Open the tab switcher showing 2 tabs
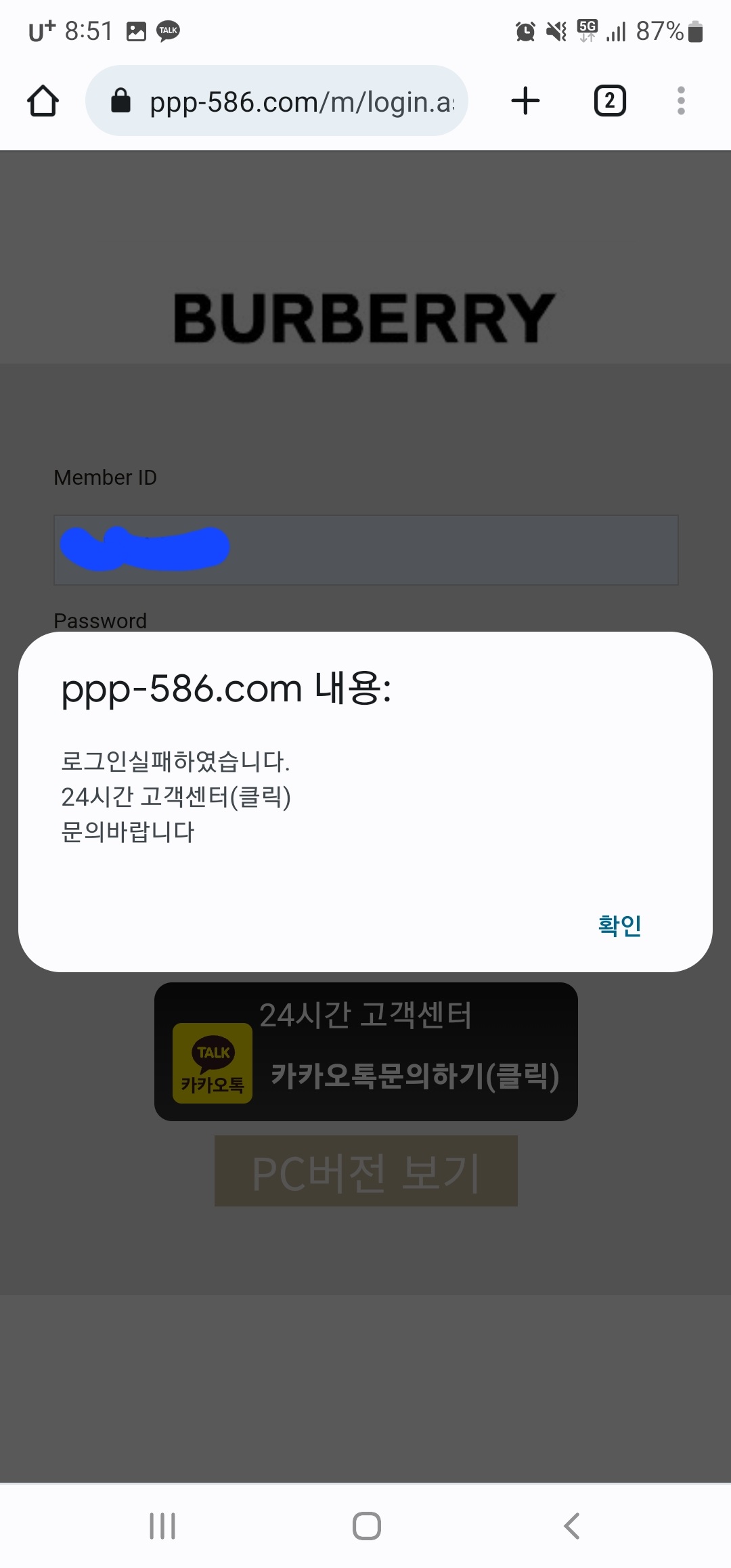Image resolution: width=731 pixels, height=1568 pixels. pyautogui.click(x=609, y=101)
